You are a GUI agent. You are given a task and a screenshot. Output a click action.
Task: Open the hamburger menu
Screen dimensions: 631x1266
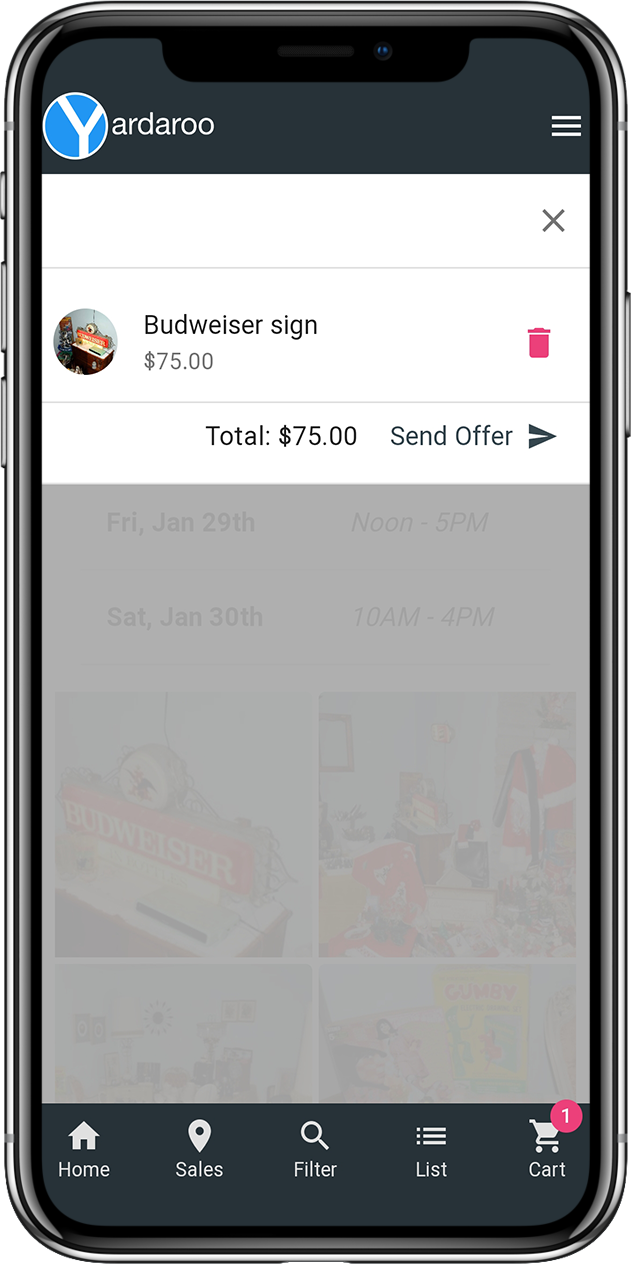click(566, 126)
